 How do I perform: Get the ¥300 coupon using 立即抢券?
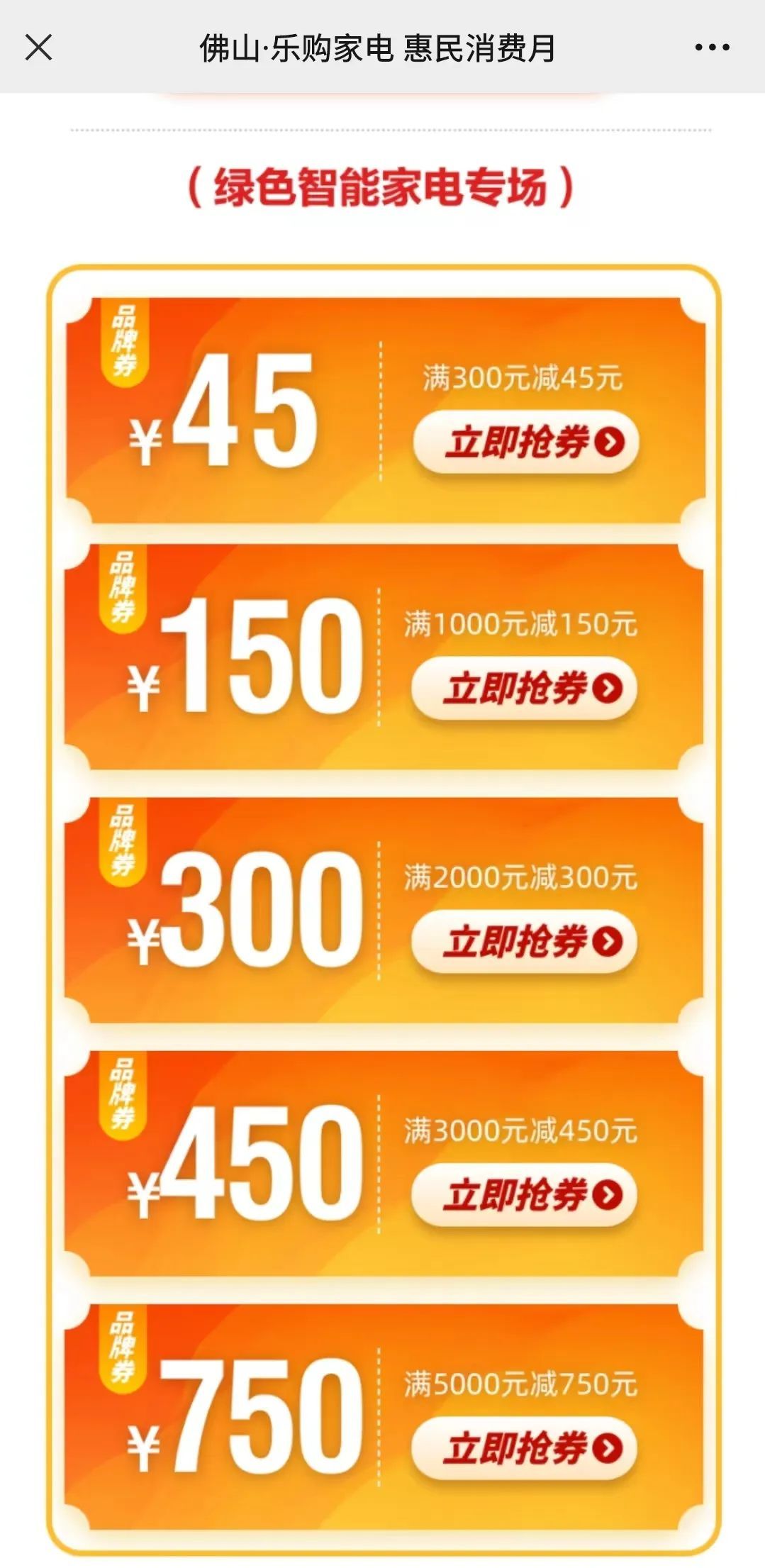tap(525, 942)
